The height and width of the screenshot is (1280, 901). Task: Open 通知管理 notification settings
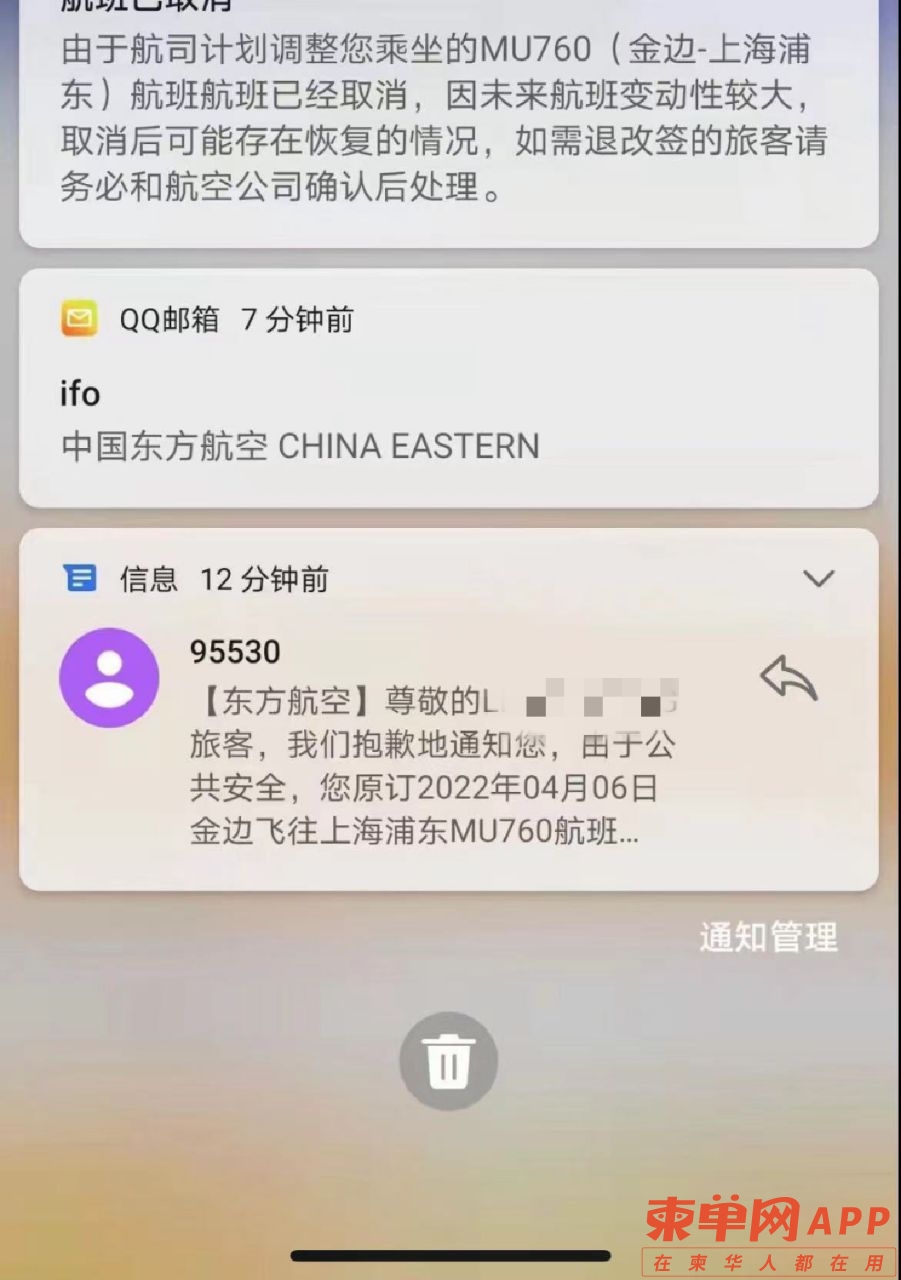pyautogui.click(x=768, y=937)
